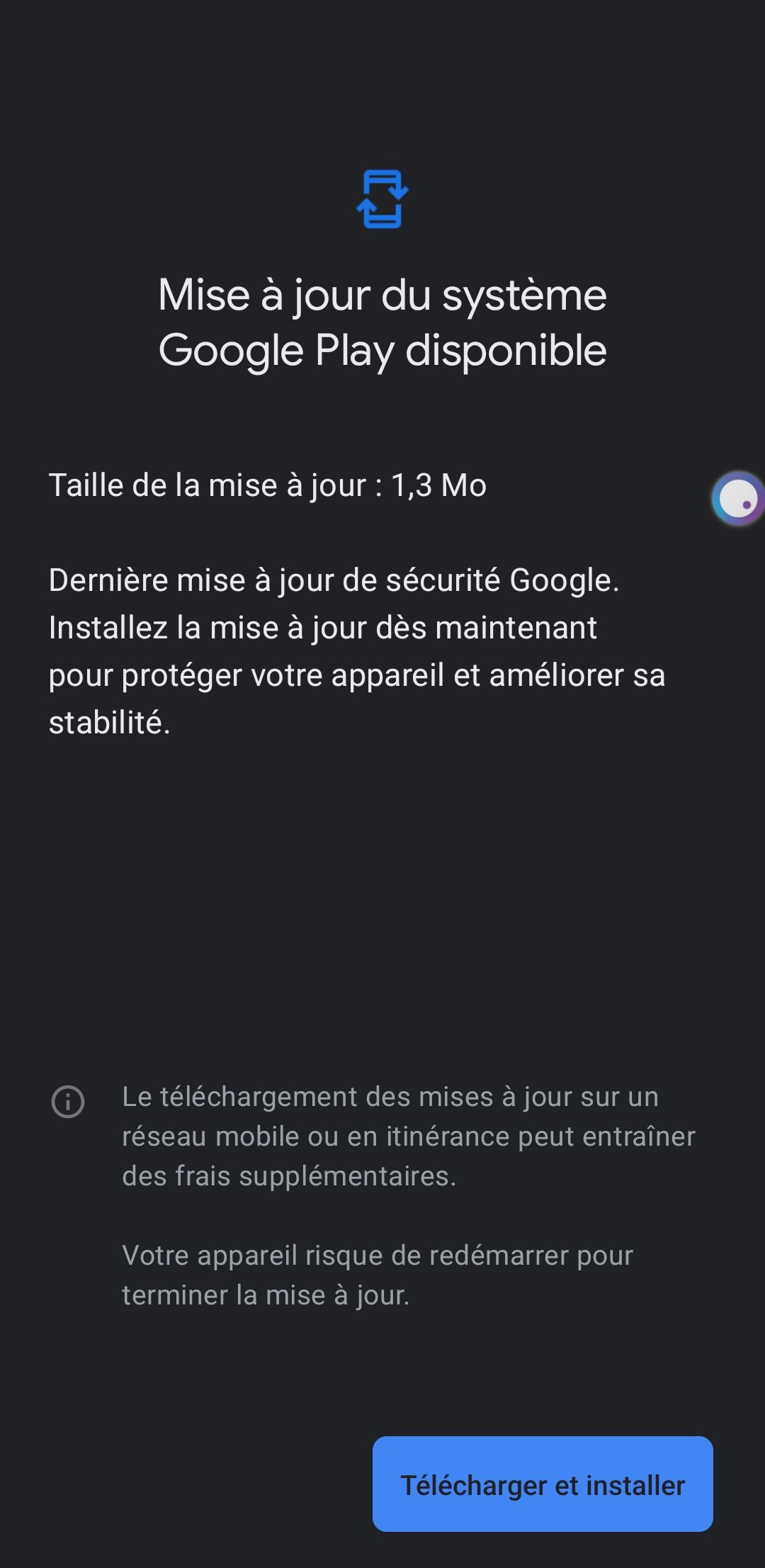Select the title 'Mise à jour du système'
This screenshot has height=1568, width=765.
pos(382,297)
